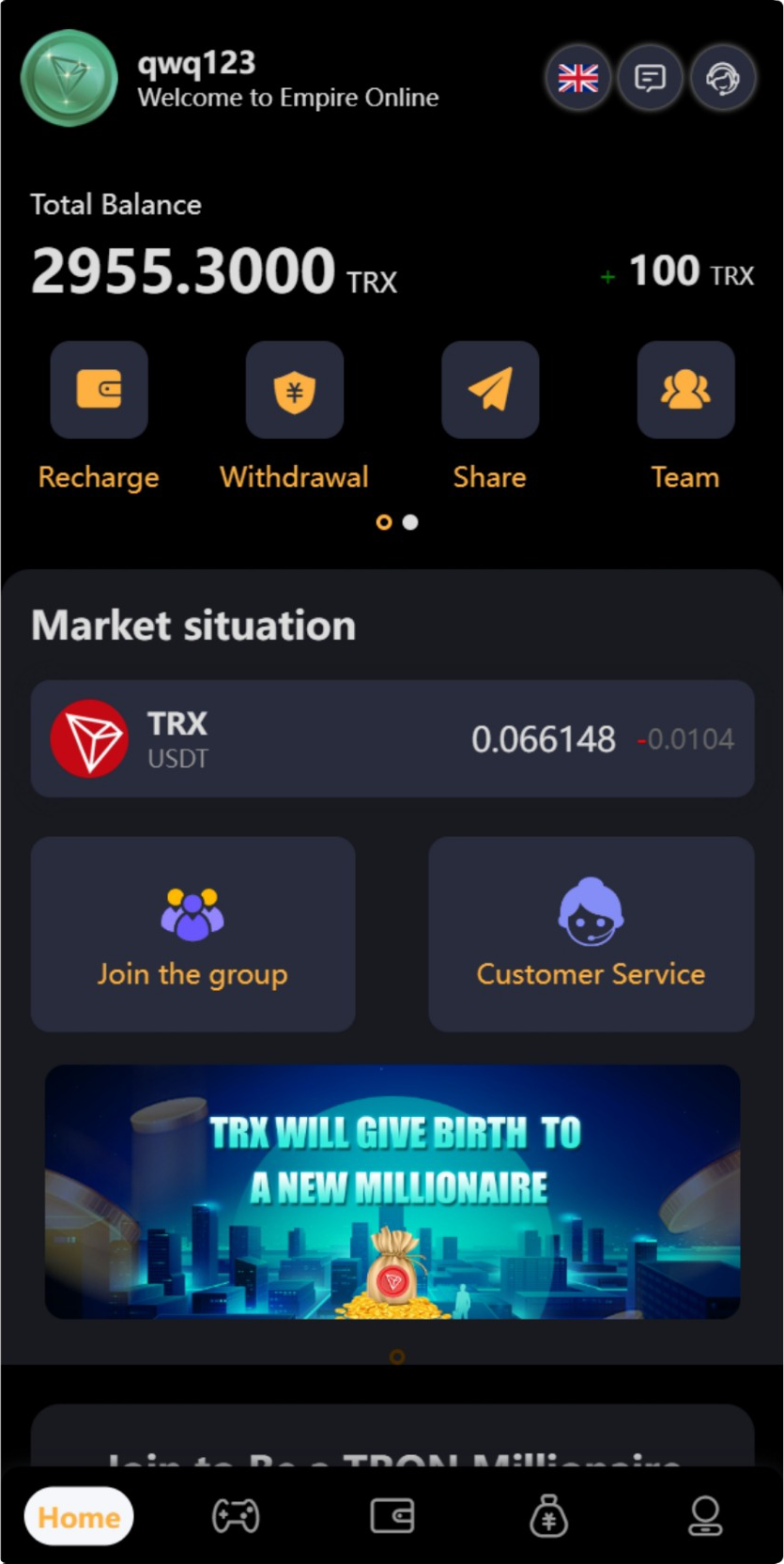Tap the Share paper plane icon

click(489, 390)
